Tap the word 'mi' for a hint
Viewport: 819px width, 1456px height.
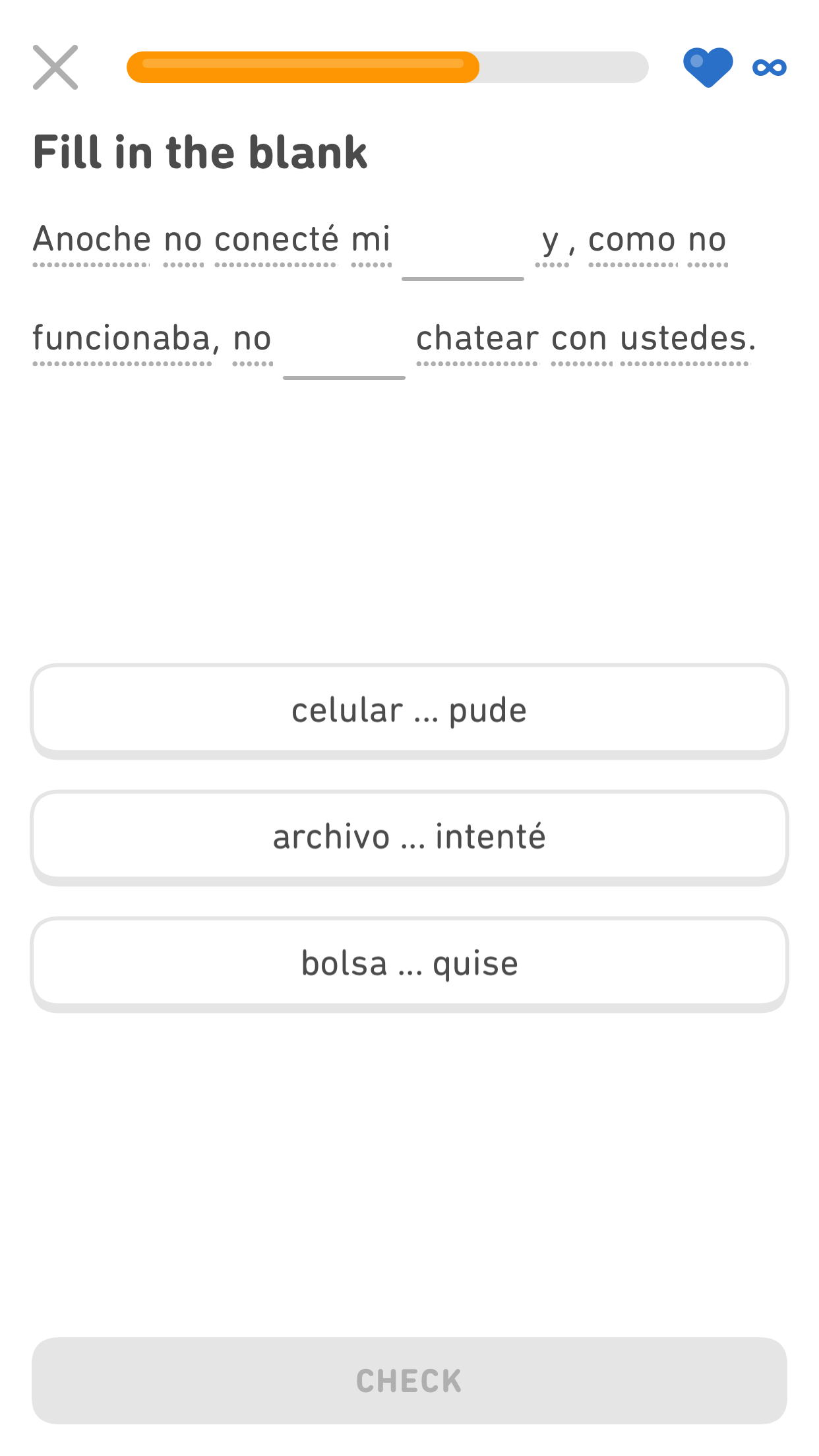[371, 239]
